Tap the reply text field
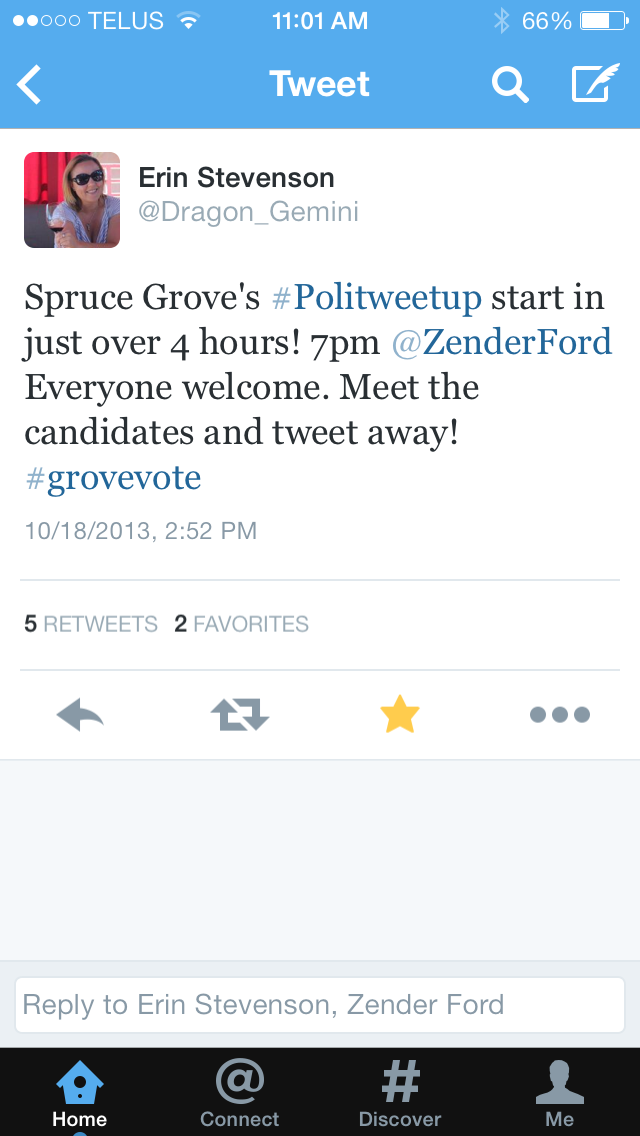Viewport: 640px width, 1136px height. click(320, 1004)
